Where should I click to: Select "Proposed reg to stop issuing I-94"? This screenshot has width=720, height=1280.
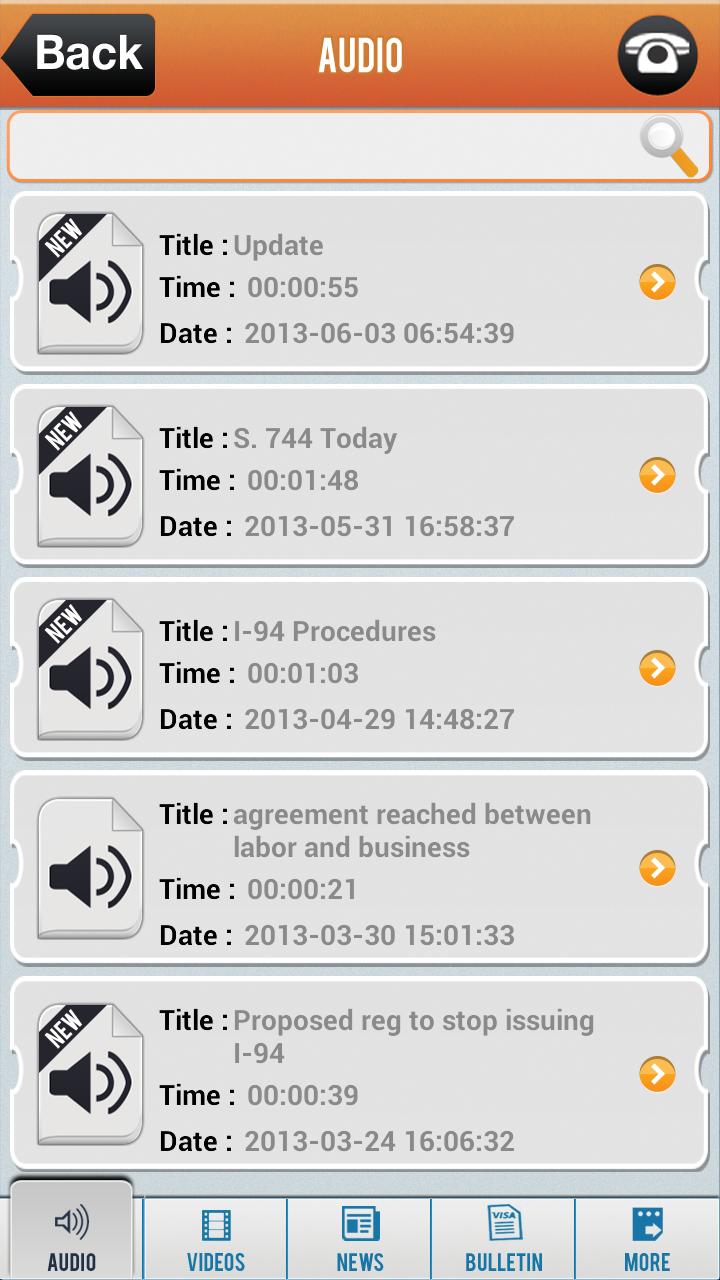click(x=360, y=1074)
